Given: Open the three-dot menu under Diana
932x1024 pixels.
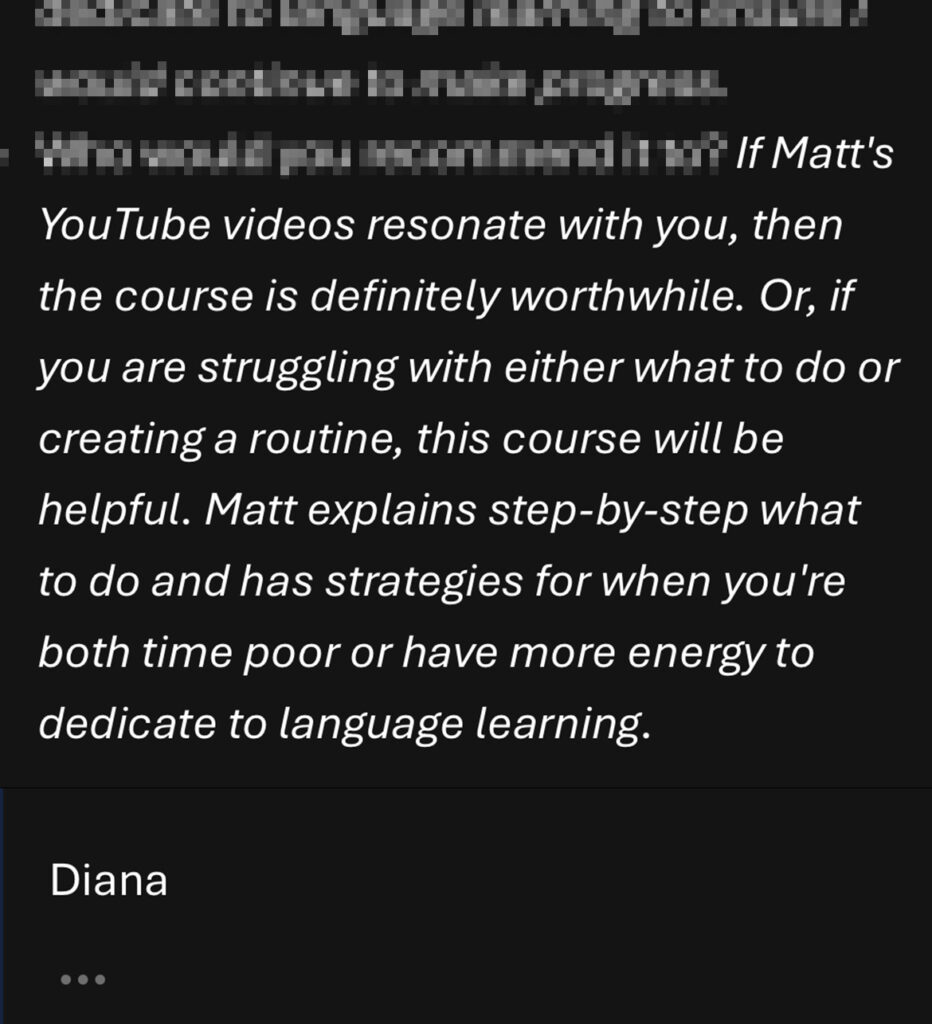Looking at the screenshot, I should (83, 980).
